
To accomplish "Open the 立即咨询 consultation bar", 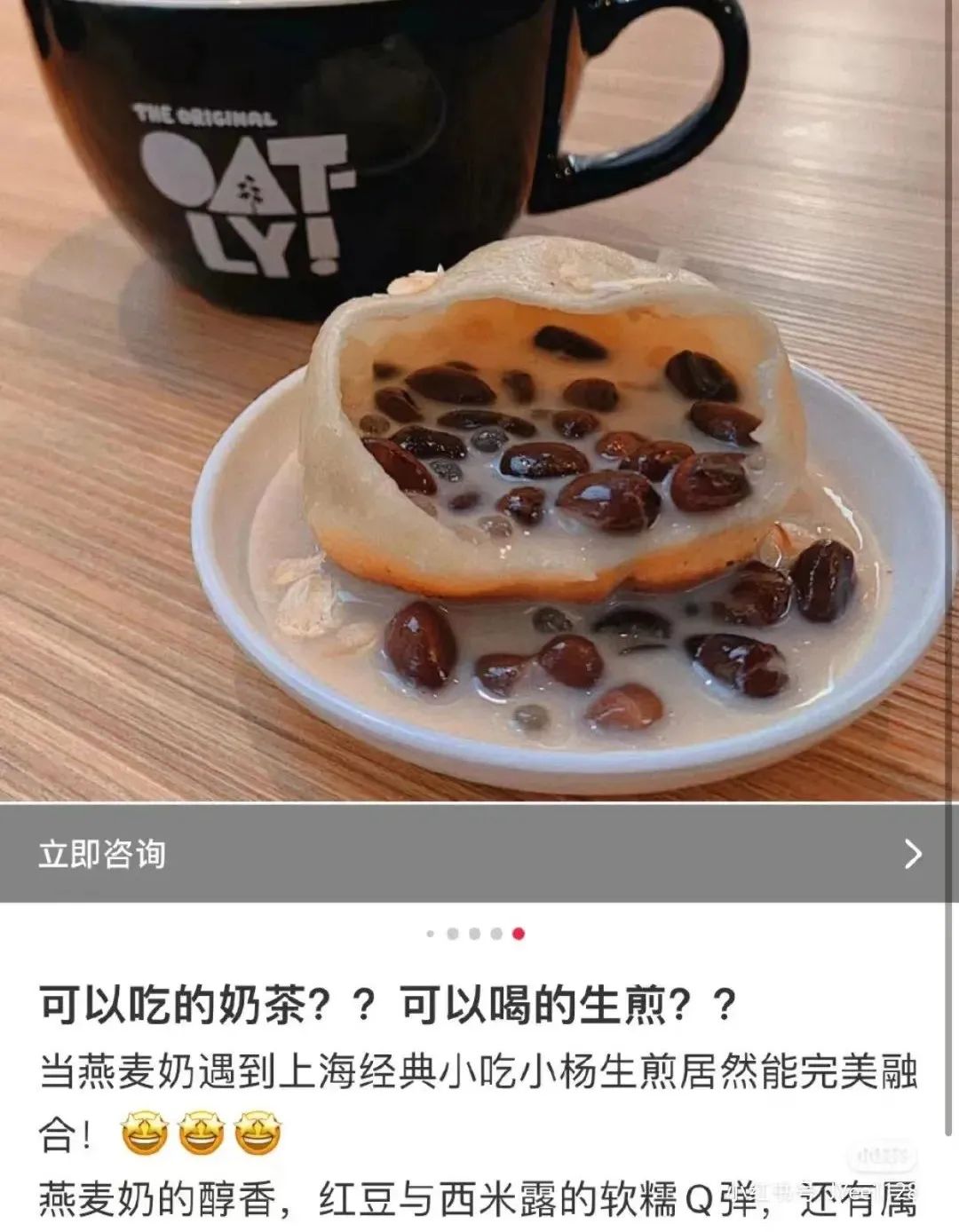I will [x=479, y=854].
